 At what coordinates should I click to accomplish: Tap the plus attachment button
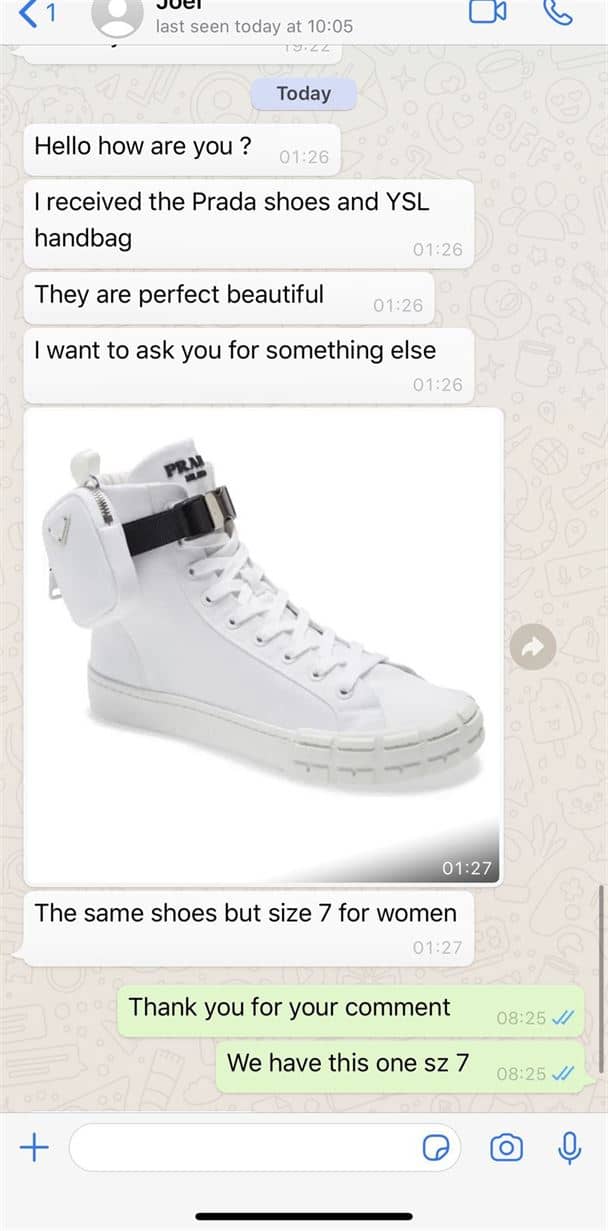[34, 1147]
